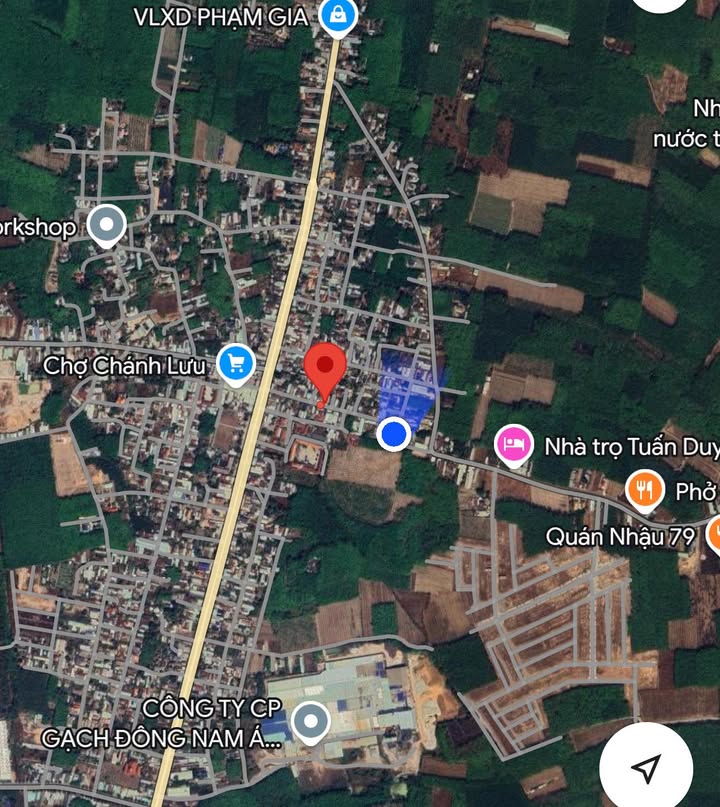The height and width of the screenshot is (807, 720).
Task: Tap the Quán Nhậu 79 restaurant marker
Action: [x=714, y=534]
